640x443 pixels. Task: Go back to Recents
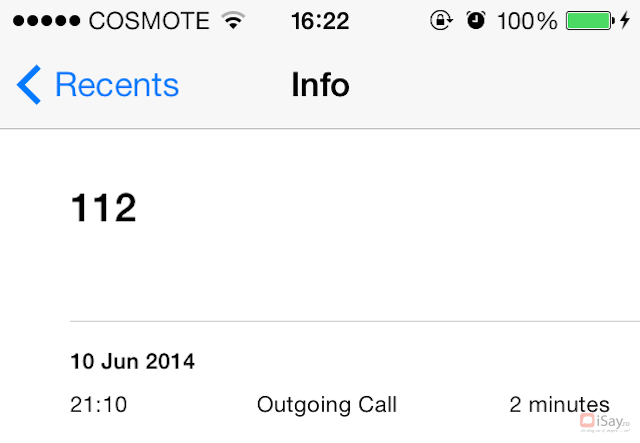pos(98,86)
